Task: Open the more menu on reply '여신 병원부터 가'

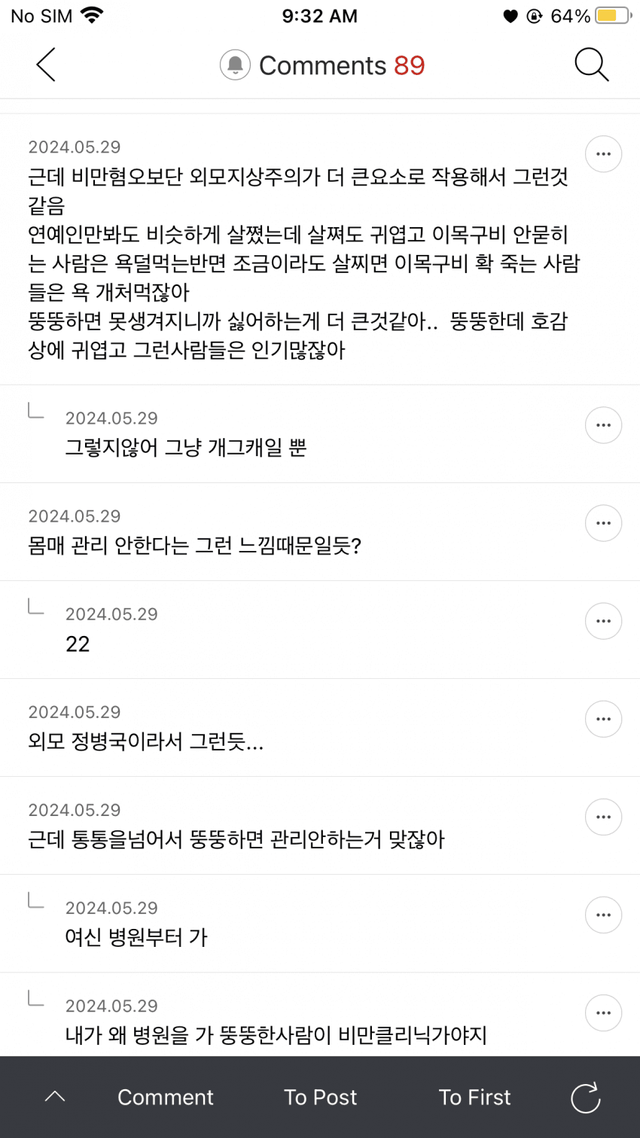Action: pyautogui.click(x=603, y=915)
